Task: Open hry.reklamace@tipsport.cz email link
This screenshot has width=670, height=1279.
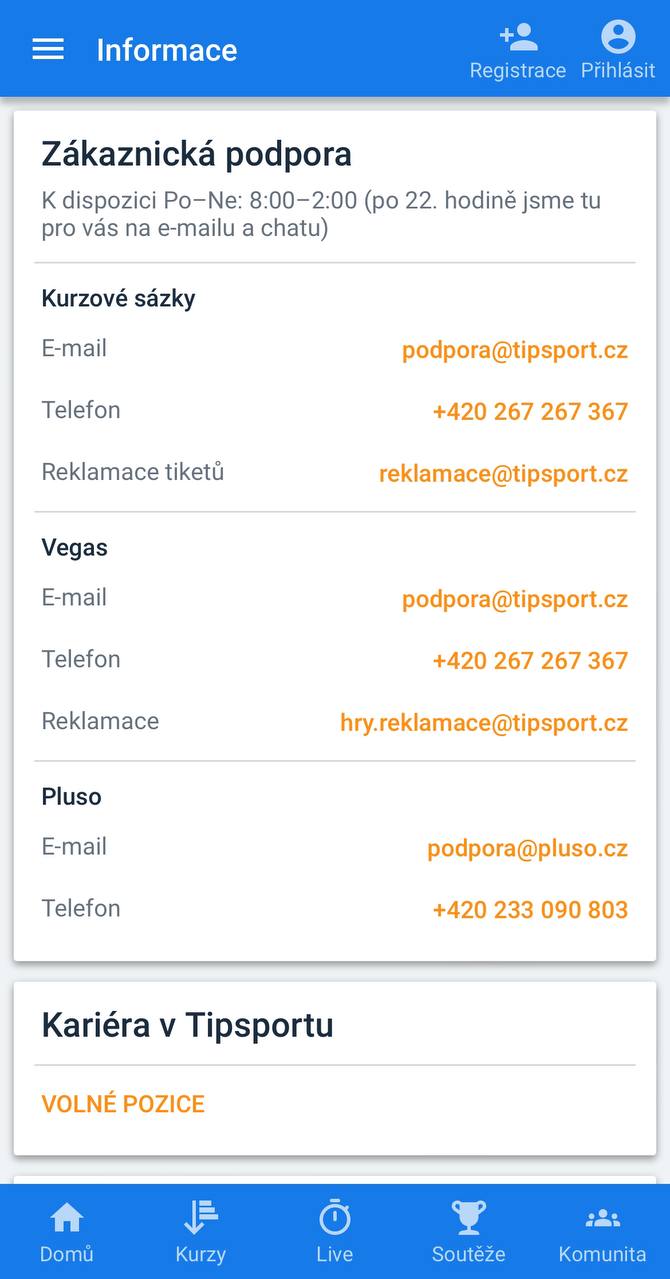Action: tap(484, 722)
